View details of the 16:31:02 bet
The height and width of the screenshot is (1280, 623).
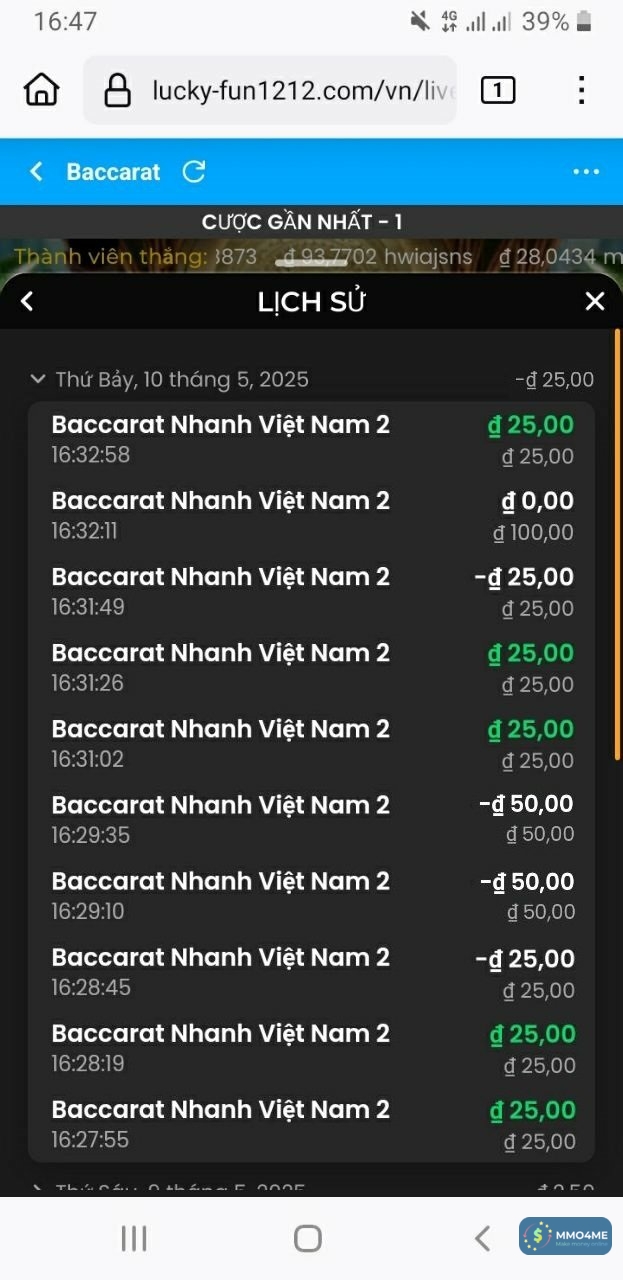pos(311,743)
